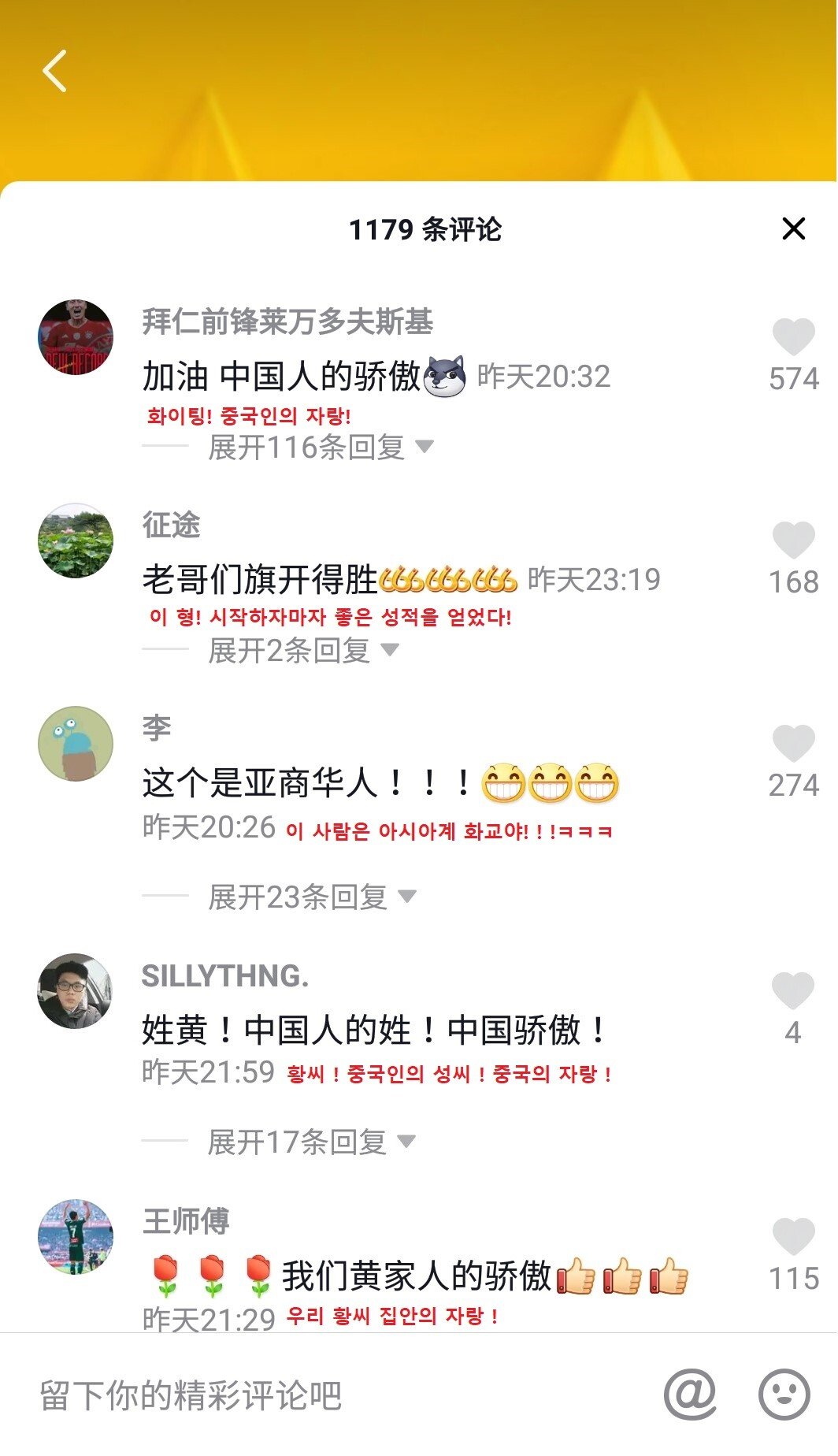Like the comment by 拜仁前锋莱万多夫斯基
This screenshot has width=838, height=1456.
(x=793, y=338)
